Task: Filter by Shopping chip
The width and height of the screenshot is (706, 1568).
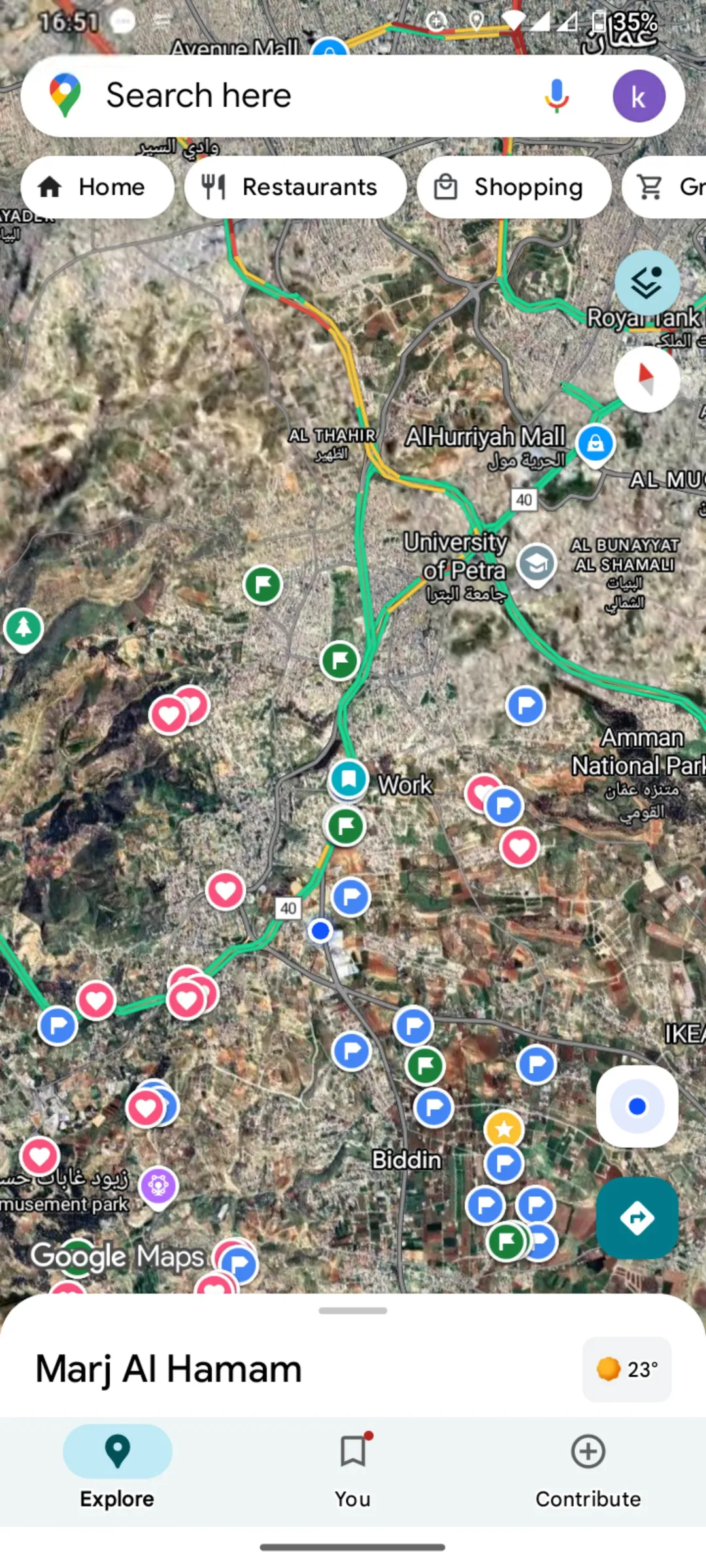Action: (514, 188)
